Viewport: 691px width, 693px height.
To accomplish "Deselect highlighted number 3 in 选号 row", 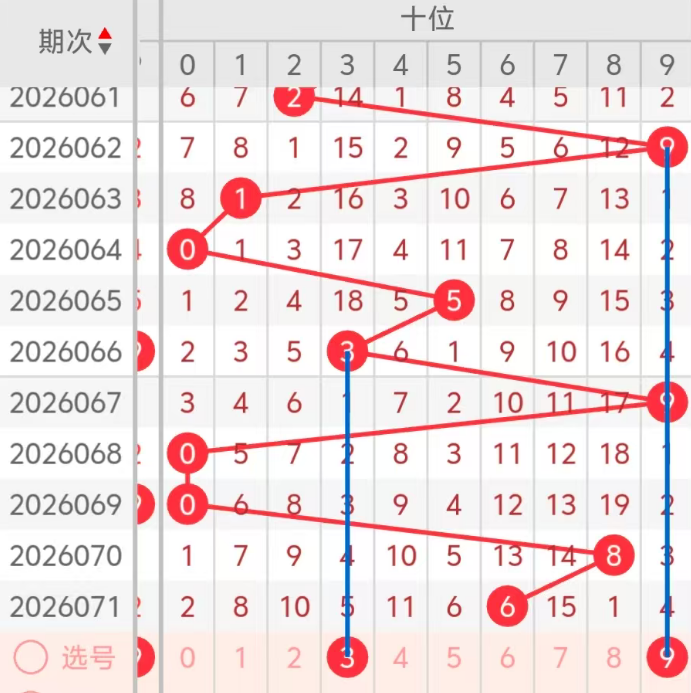I will coord(347,657).
